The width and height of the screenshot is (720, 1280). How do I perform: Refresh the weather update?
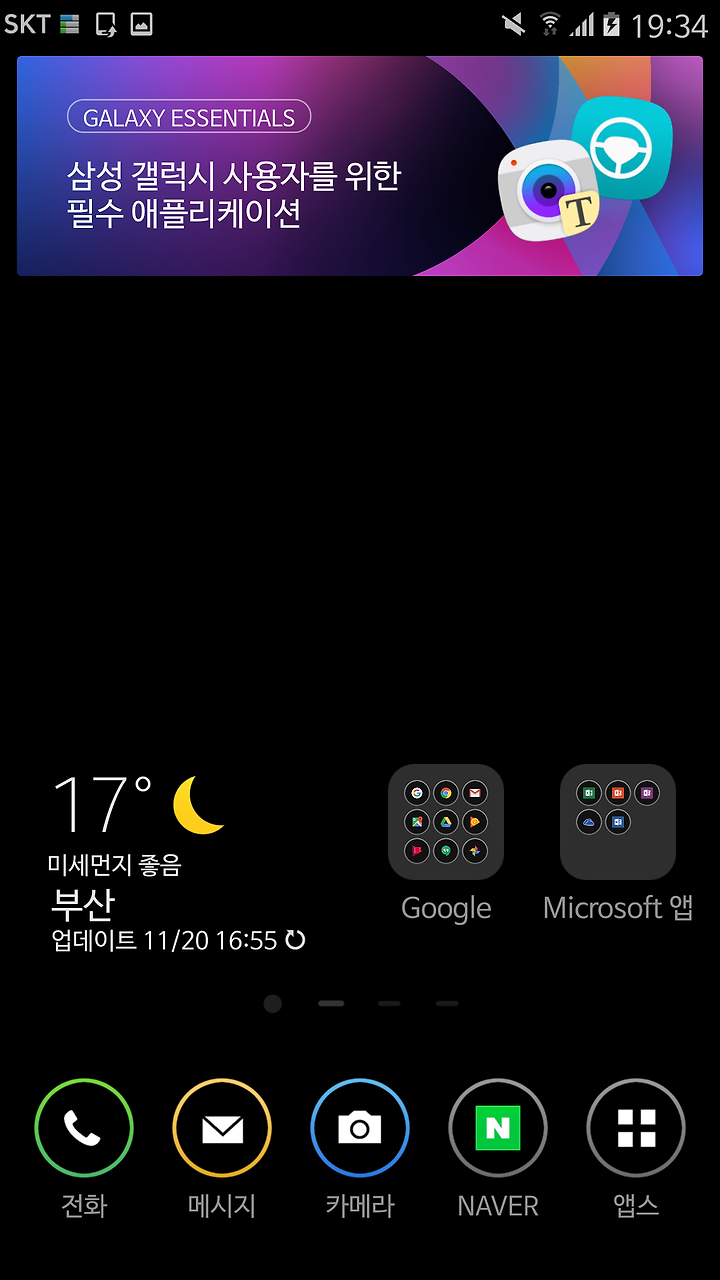(x=295, y=940)
